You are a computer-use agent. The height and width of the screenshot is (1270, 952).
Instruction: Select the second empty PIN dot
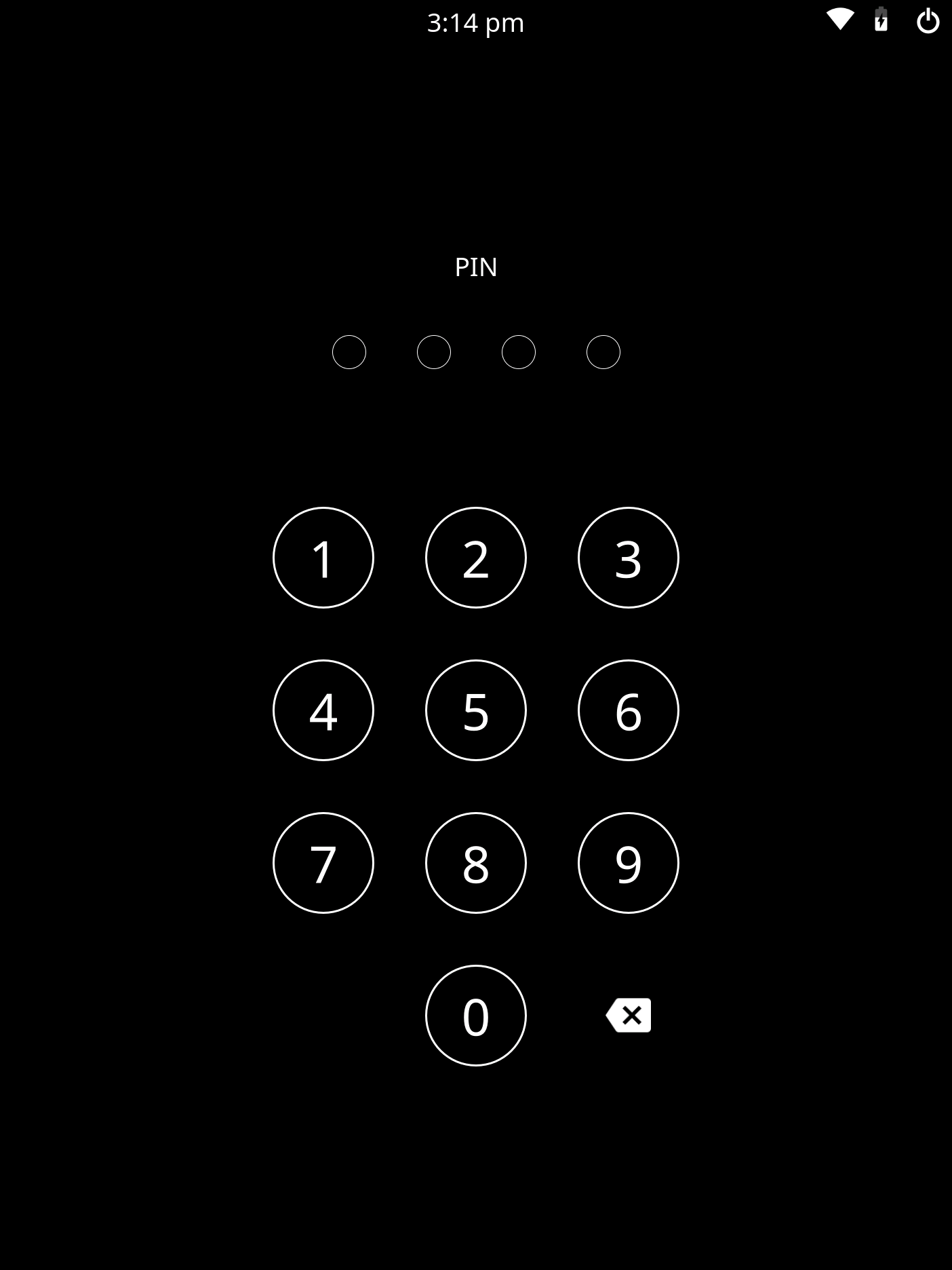(433, 351)
